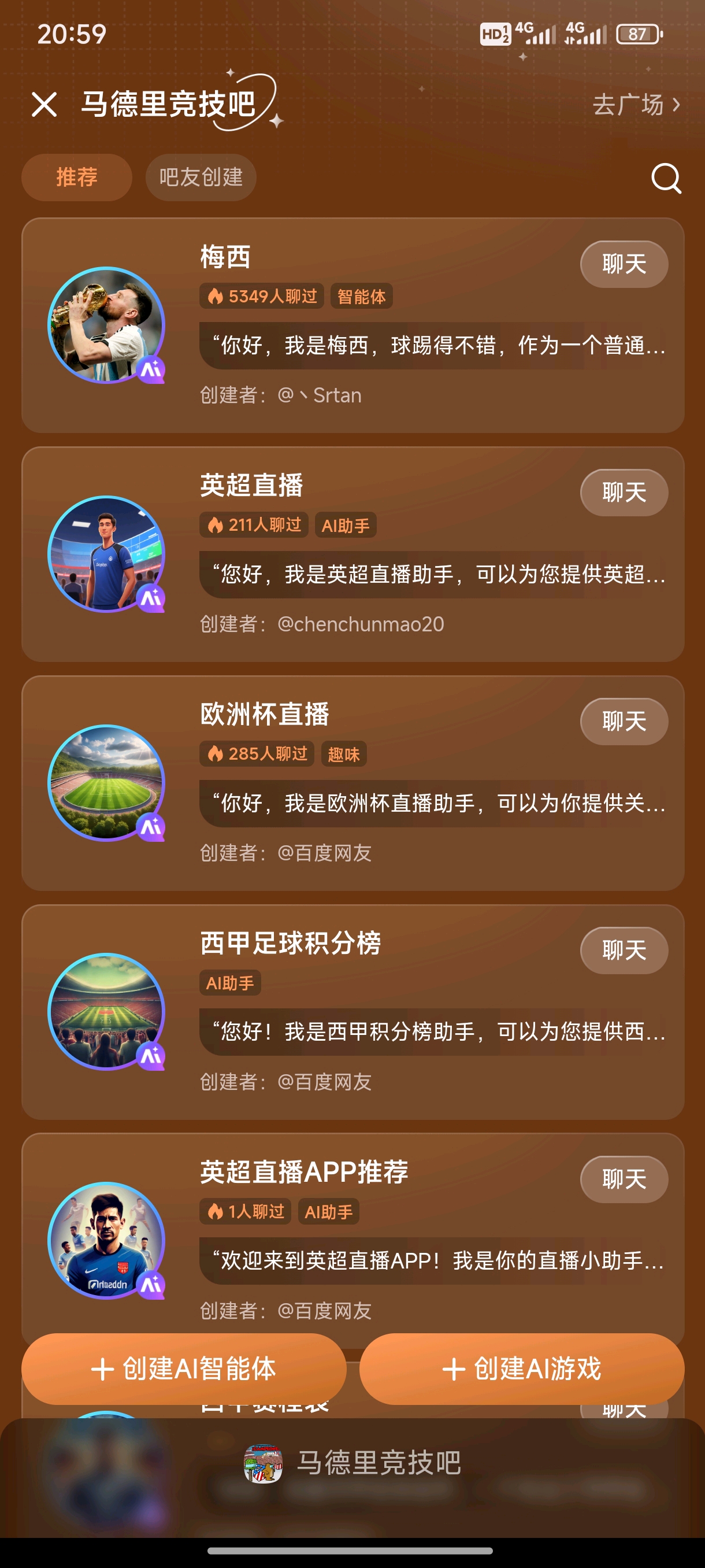The height and width of the screenshot is (1568, 705).
Task: Close the 马德里竞技吧 AI page
Action: pyautogui.click(x=44, y=105)
